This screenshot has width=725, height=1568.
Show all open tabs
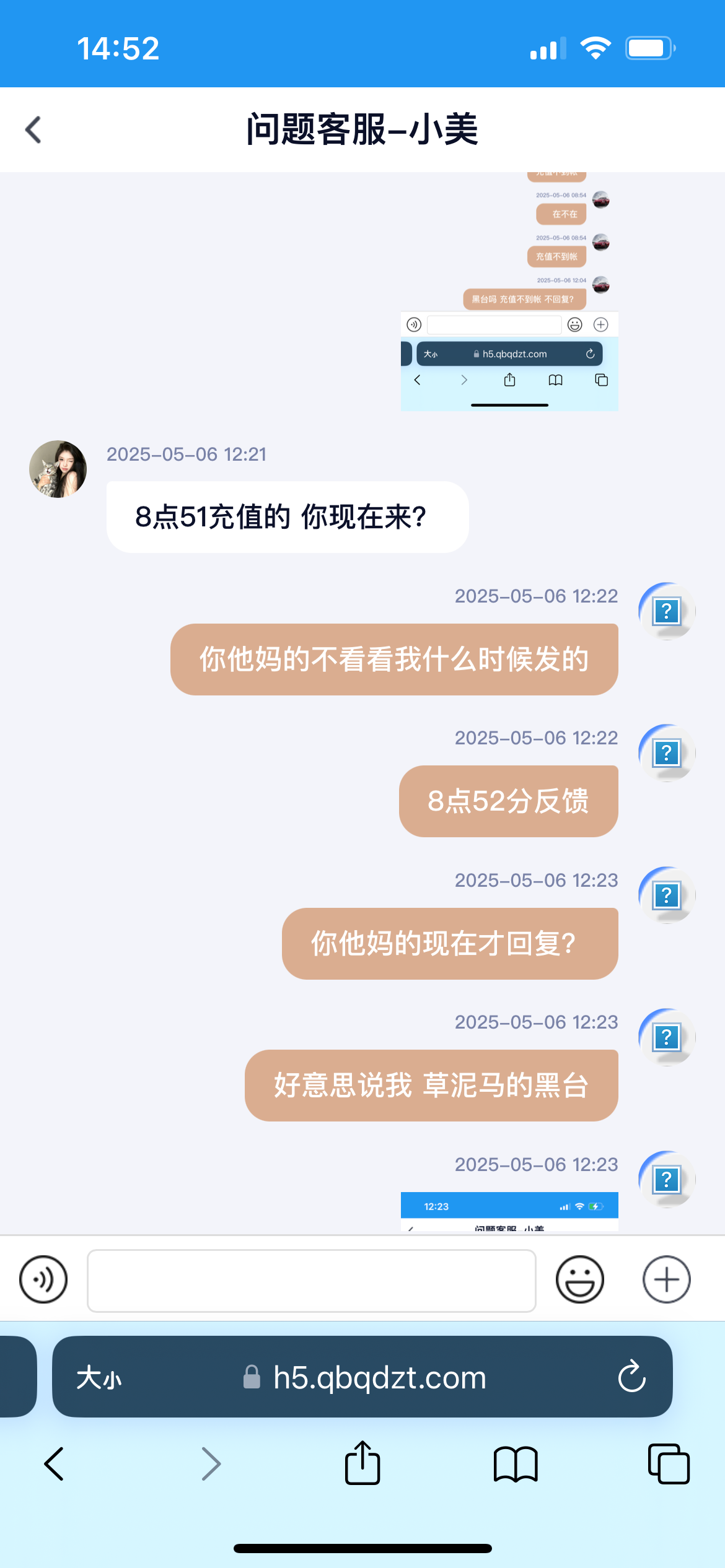coord(668,1464)
